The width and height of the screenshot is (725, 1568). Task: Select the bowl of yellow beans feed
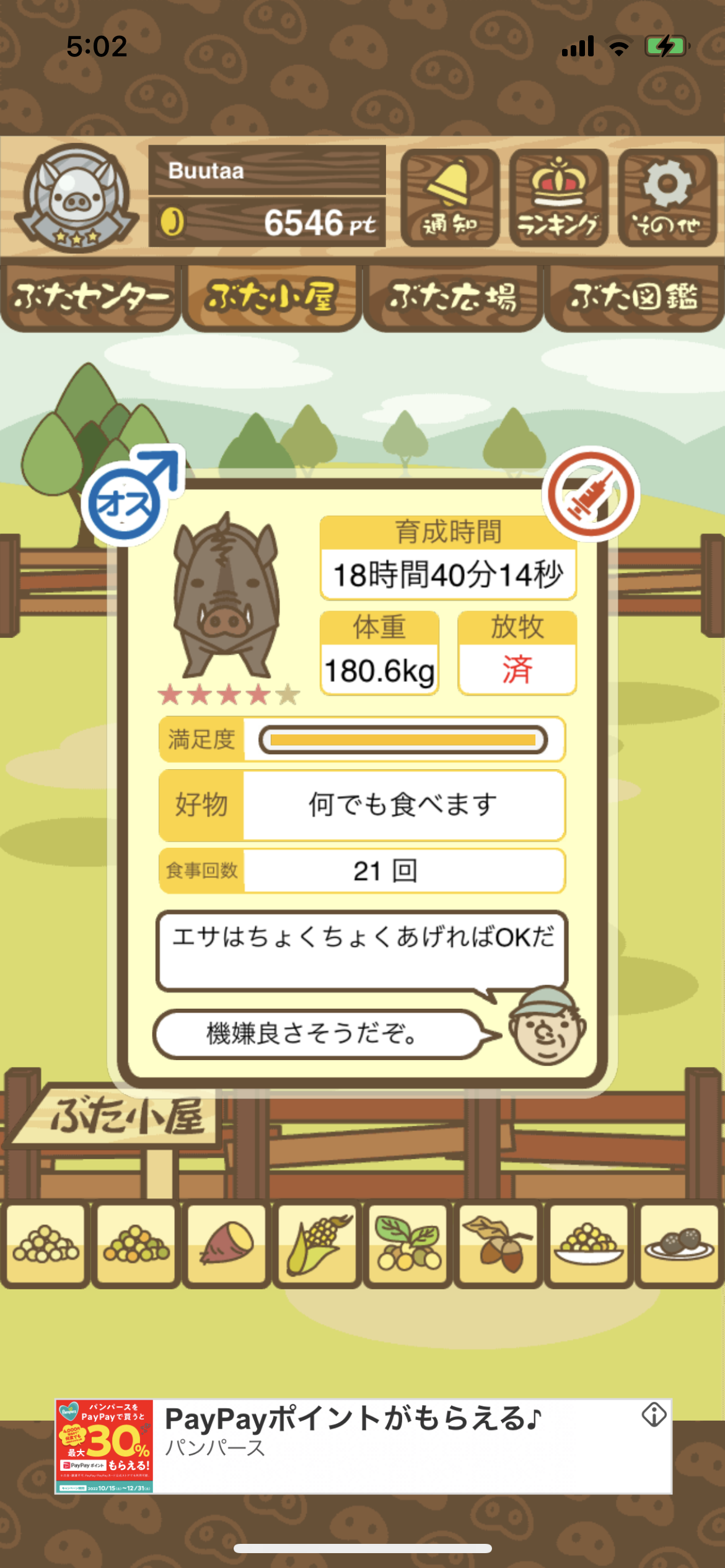(x=589, y=1244)
